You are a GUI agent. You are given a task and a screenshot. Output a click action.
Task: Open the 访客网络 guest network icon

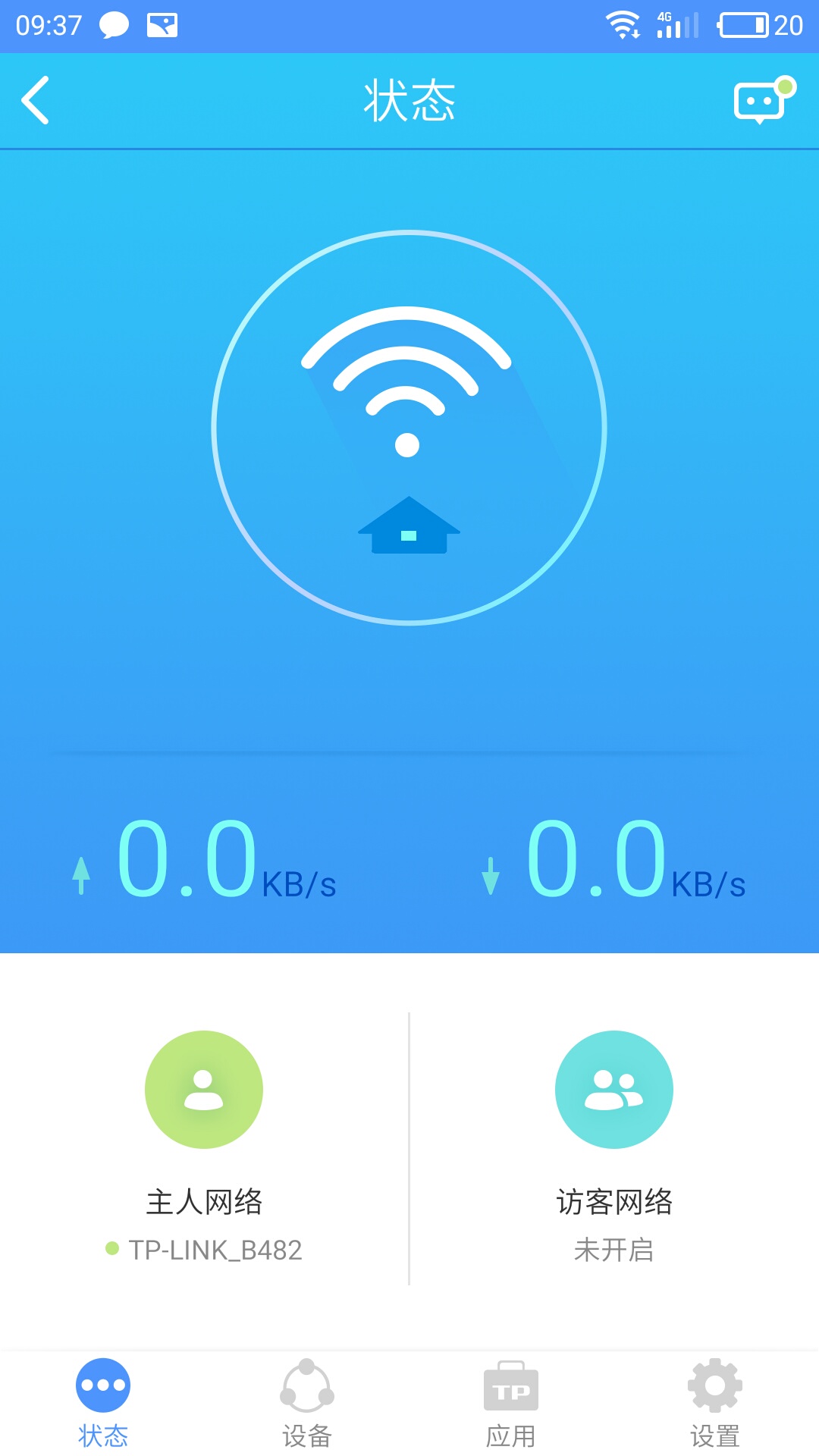point(614,1088)
